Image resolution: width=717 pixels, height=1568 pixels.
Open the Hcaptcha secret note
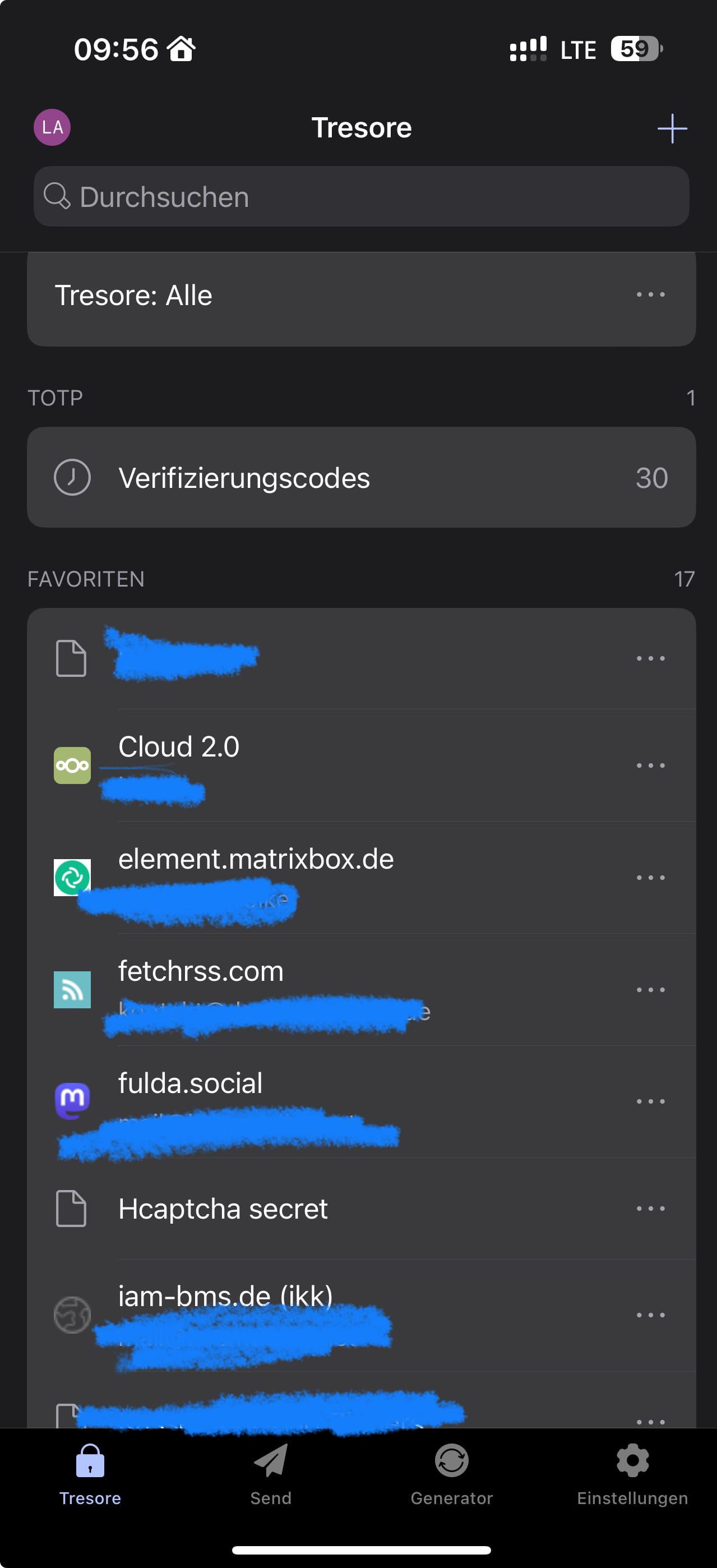coord(304,1209)
